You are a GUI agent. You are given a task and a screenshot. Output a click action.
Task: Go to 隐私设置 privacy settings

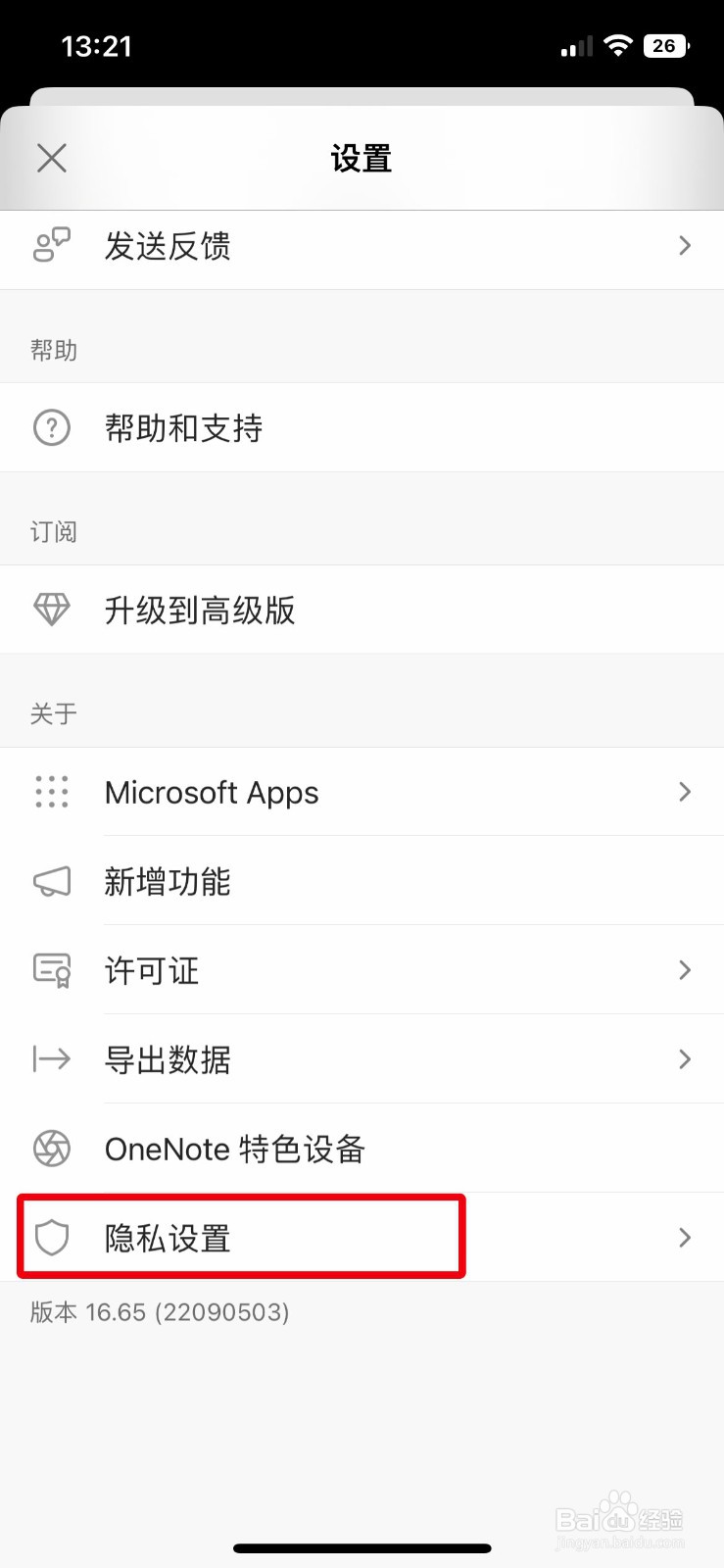point(362,1238)
